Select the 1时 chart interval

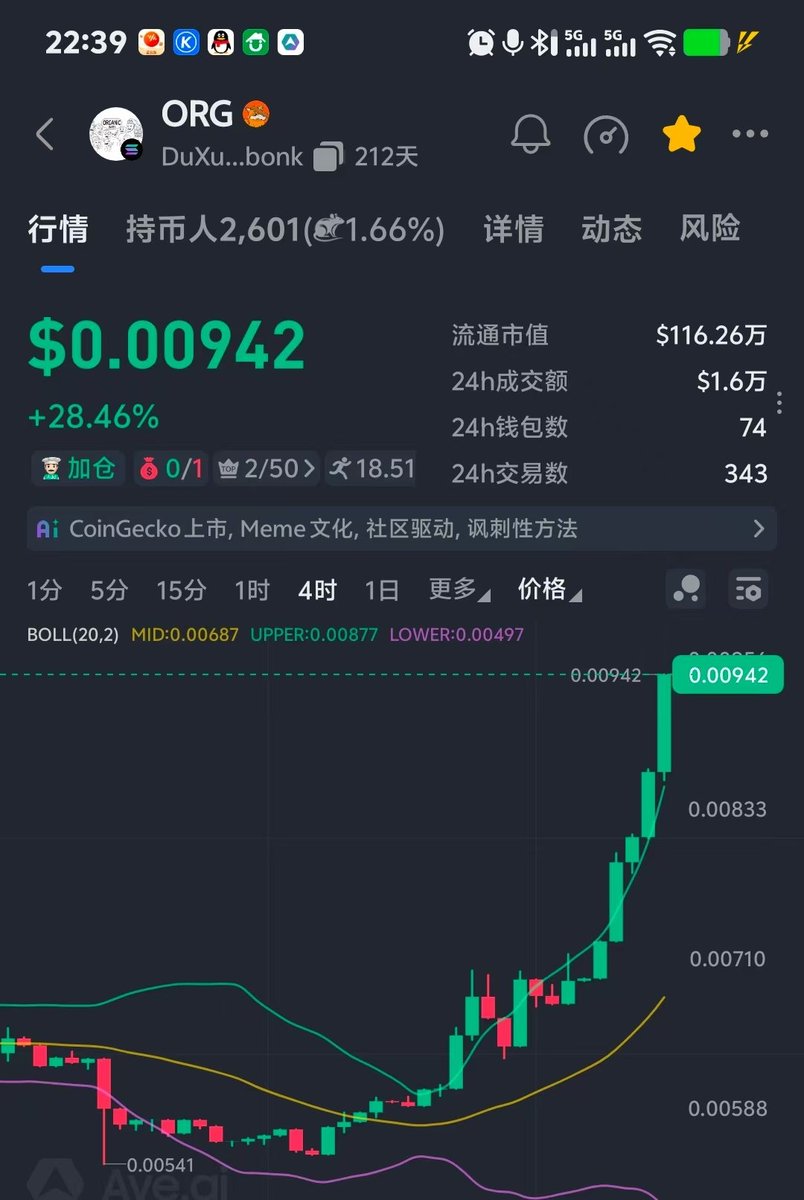(252, 590)
